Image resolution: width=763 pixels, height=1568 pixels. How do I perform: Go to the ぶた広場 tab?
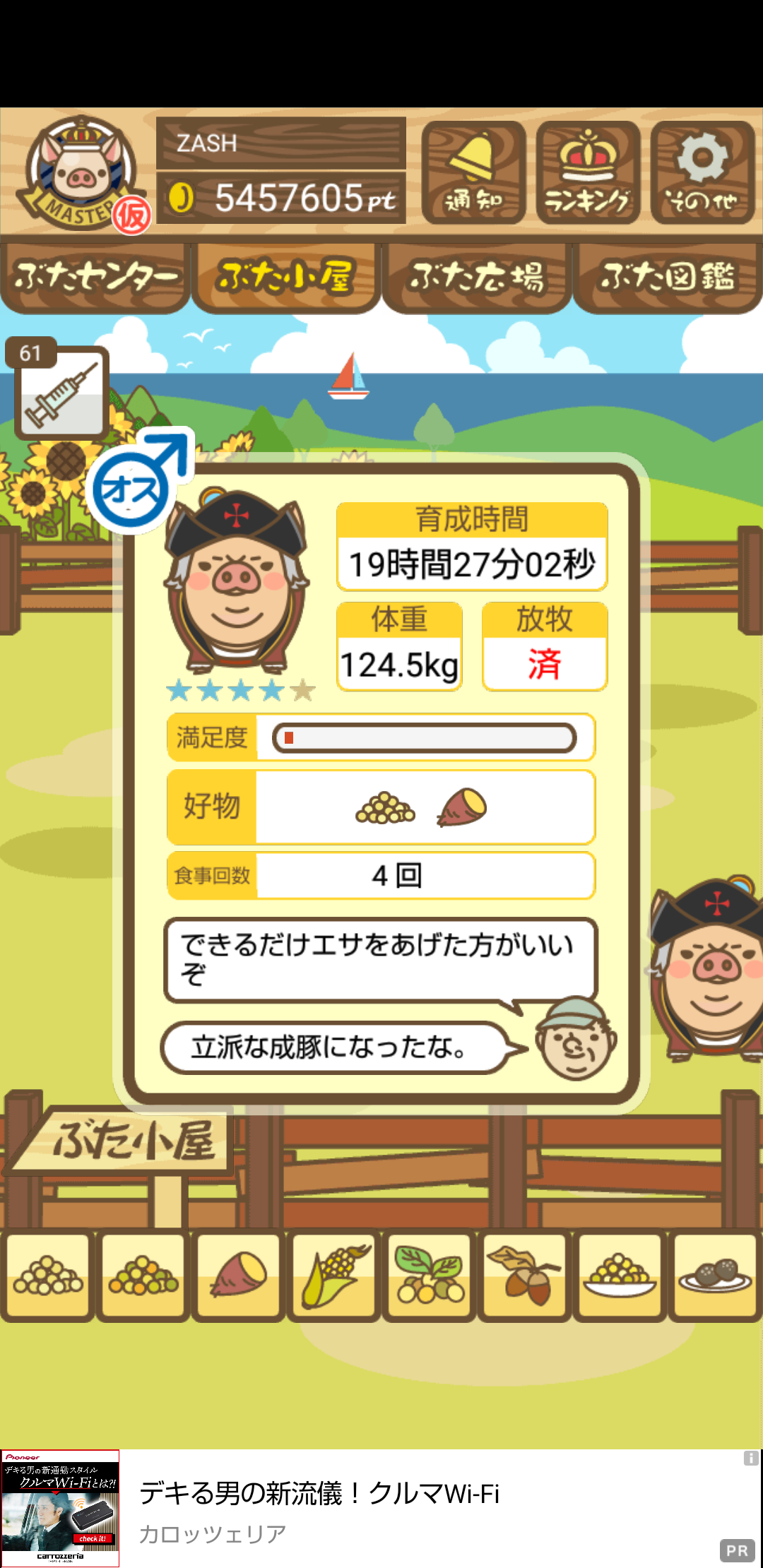(477, 277)
